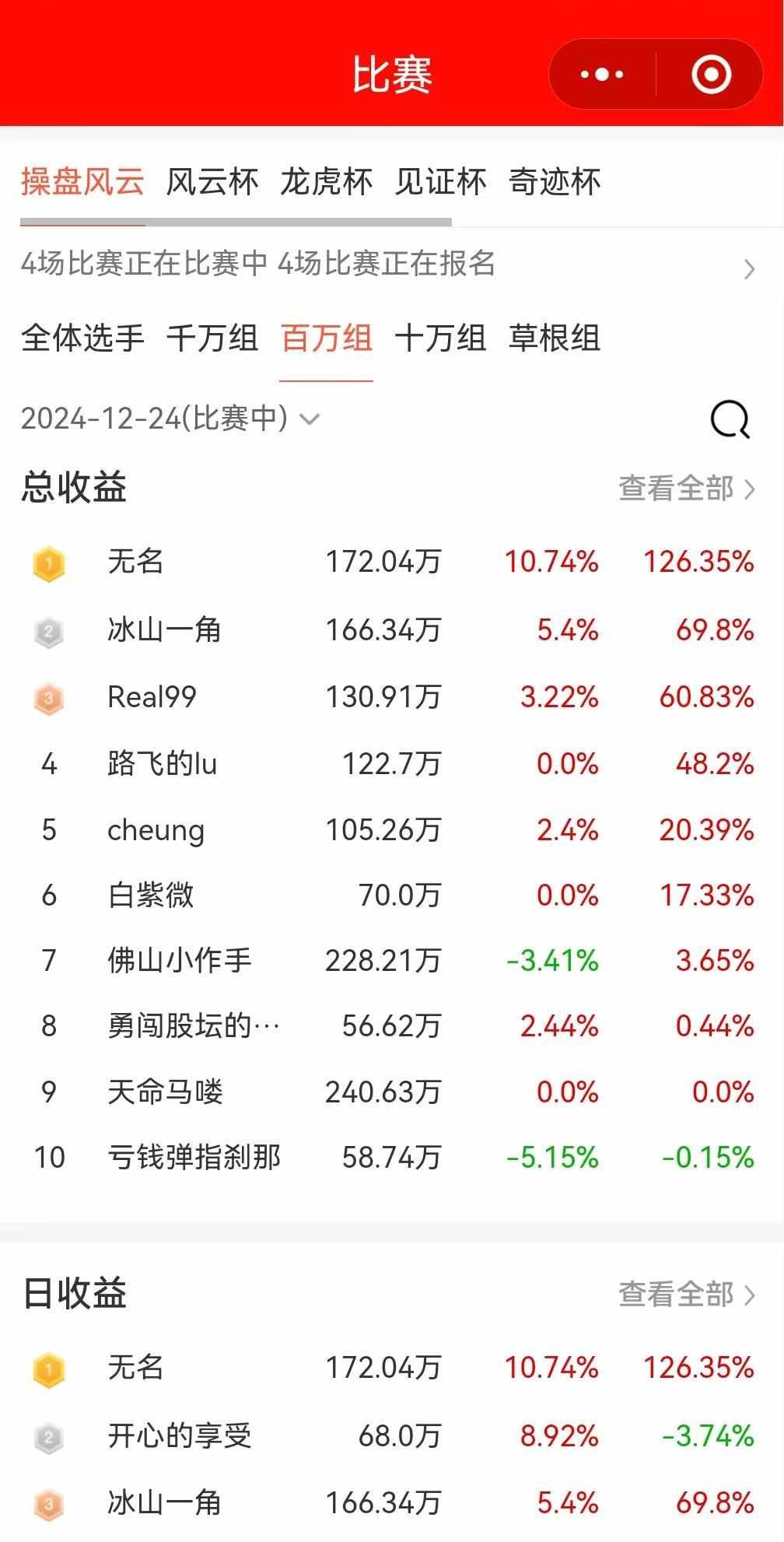The width and height of the screenshot is (784, 1542).
Task: Switch to the 十万组 group
Action: pos(441,338)
